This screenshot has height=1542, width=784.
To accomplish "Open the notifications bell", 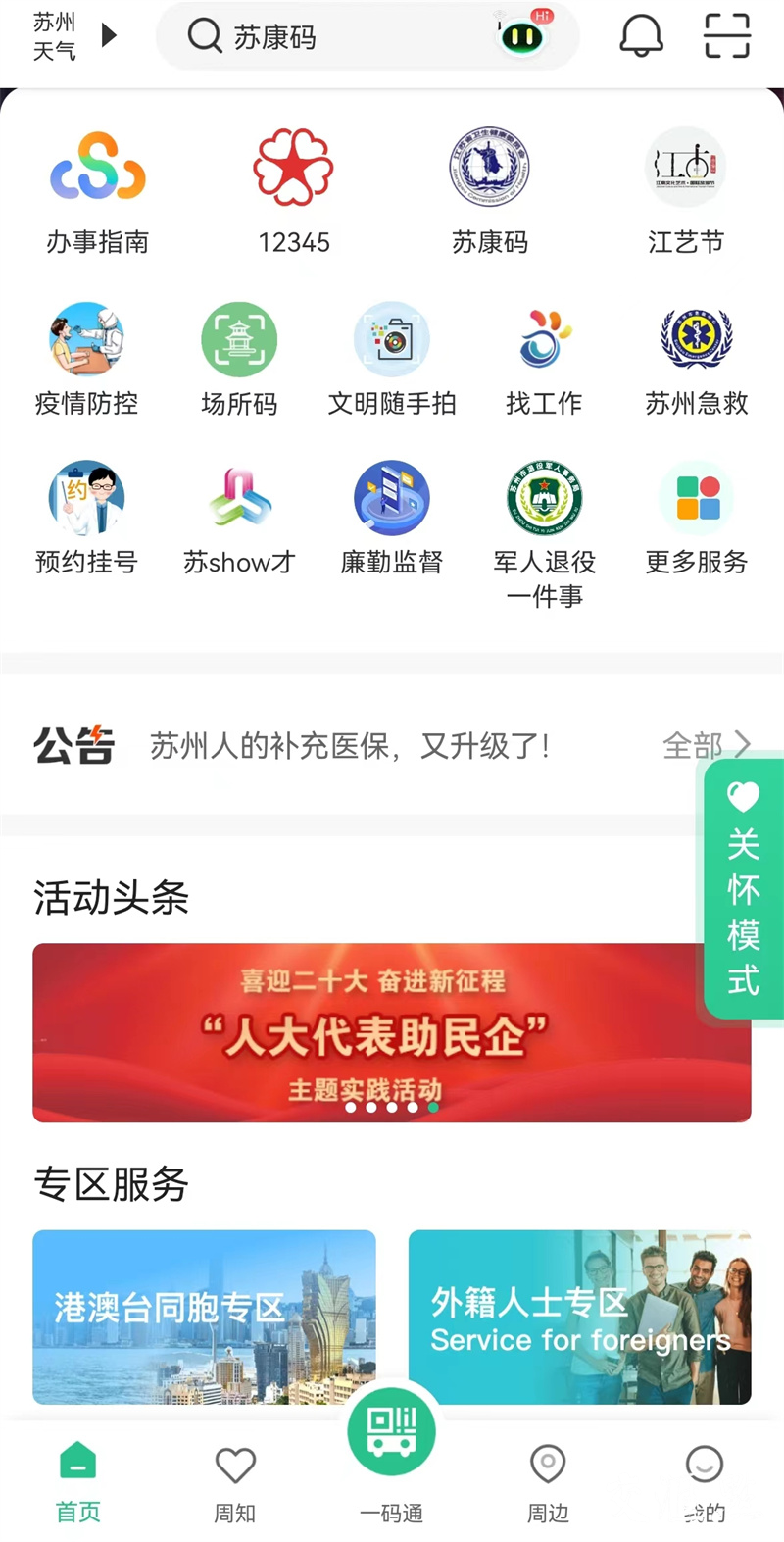I will (641, 36).
